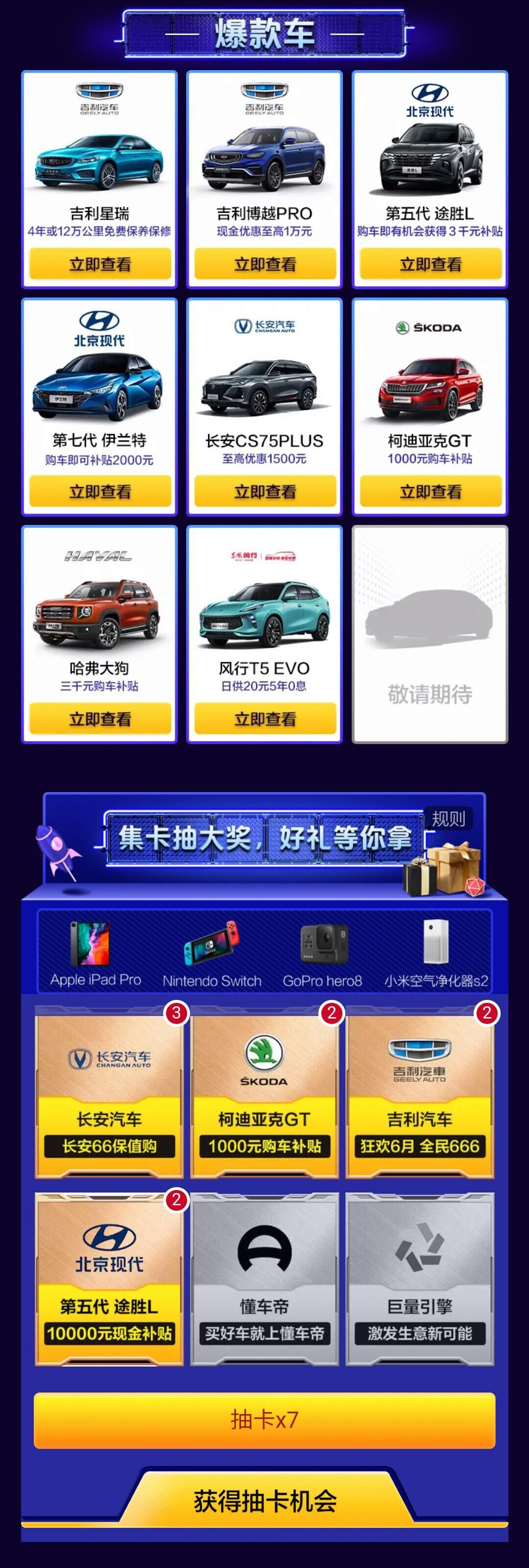The image size is (529, 1568).
Task: Select the 懂车帝 card
Action: [x=264, y=1279]
